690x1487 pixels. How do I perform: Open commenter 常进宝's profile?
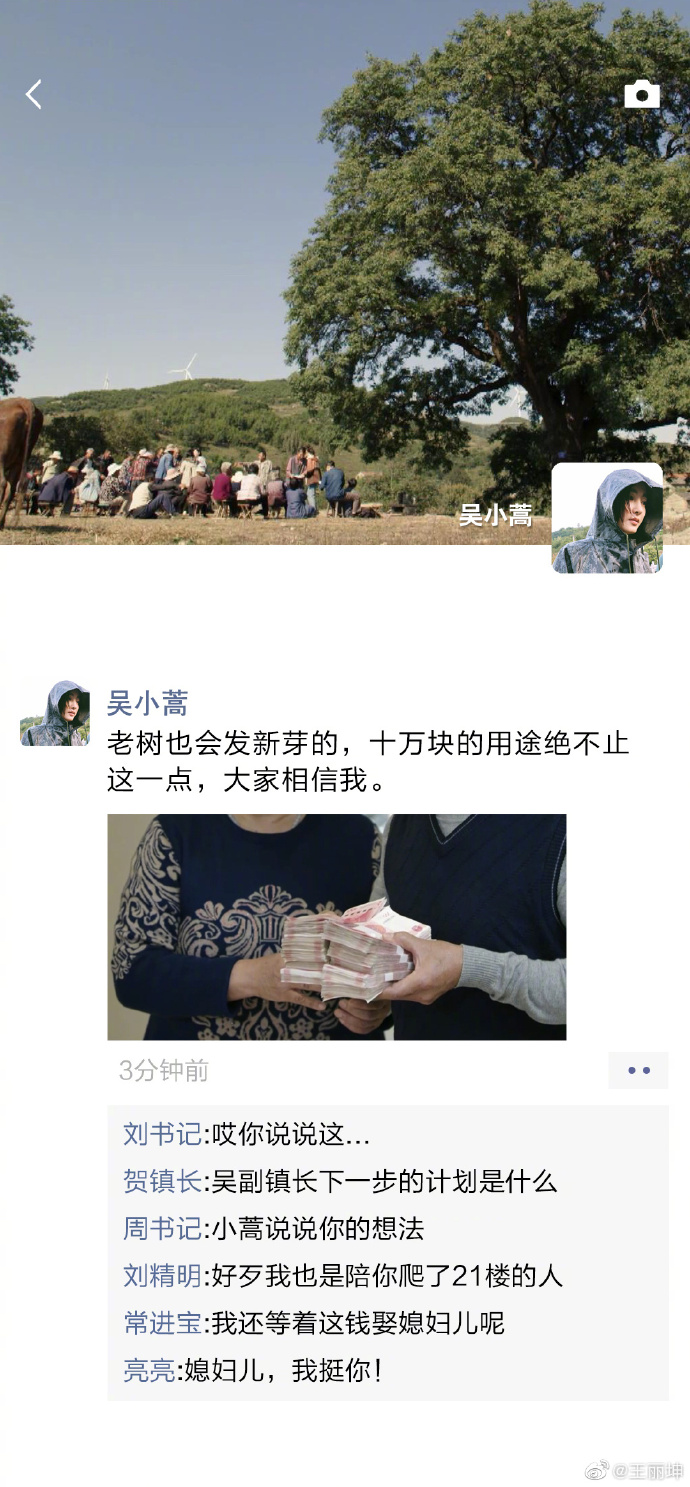(162, 1323)
